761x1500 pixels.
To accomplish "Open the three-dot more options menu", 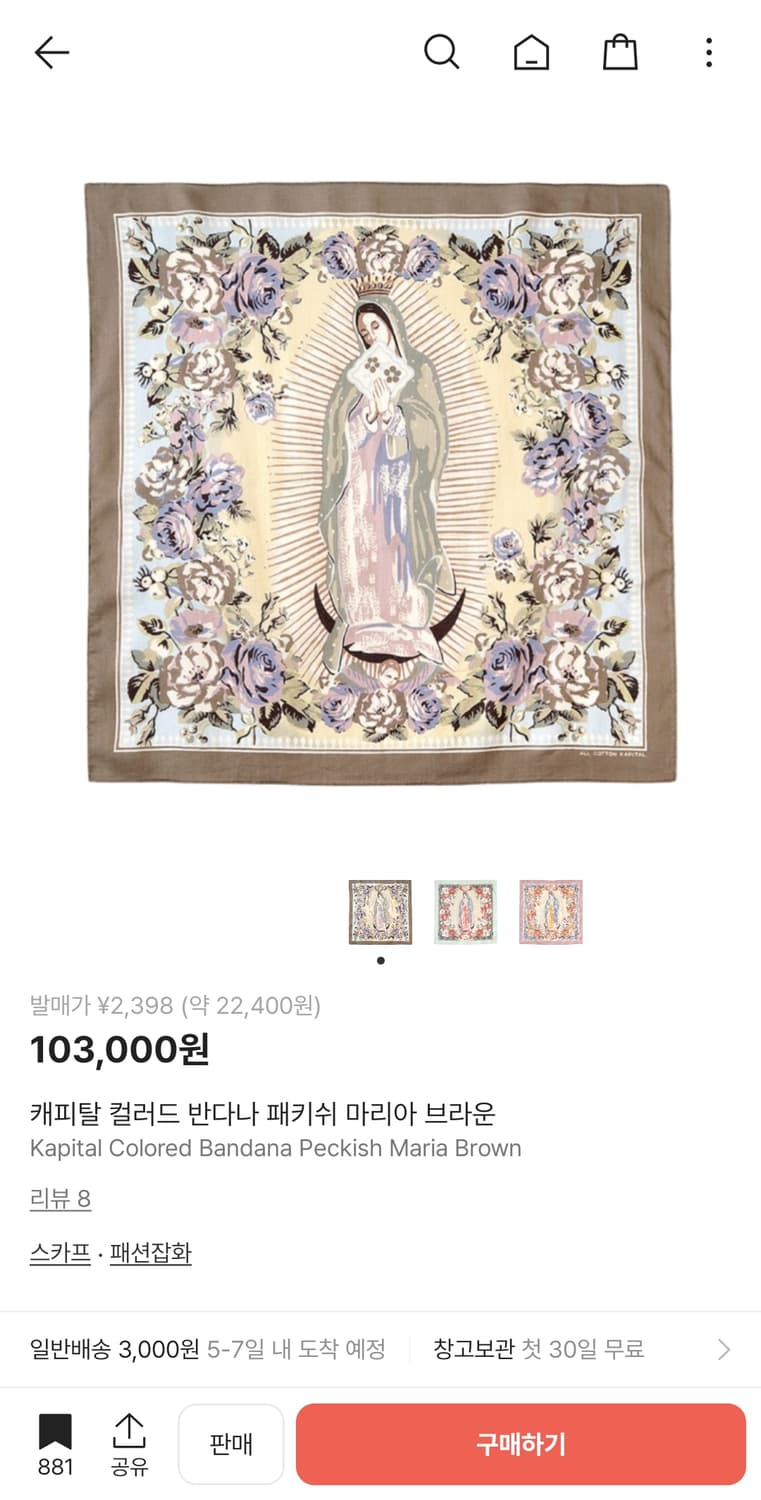I will (709, 52).
